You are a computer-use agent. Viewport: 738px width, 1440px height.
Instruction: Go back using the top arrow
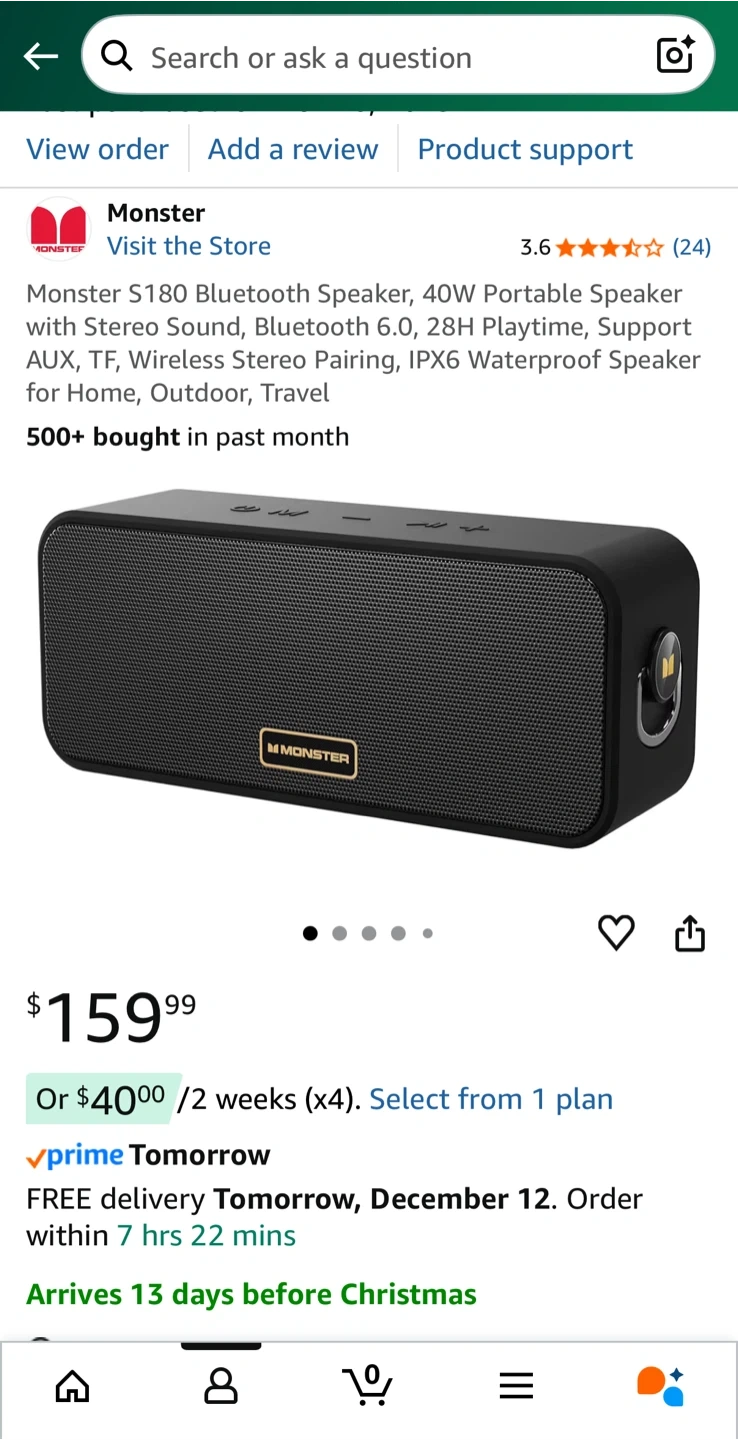coord(41,57)
